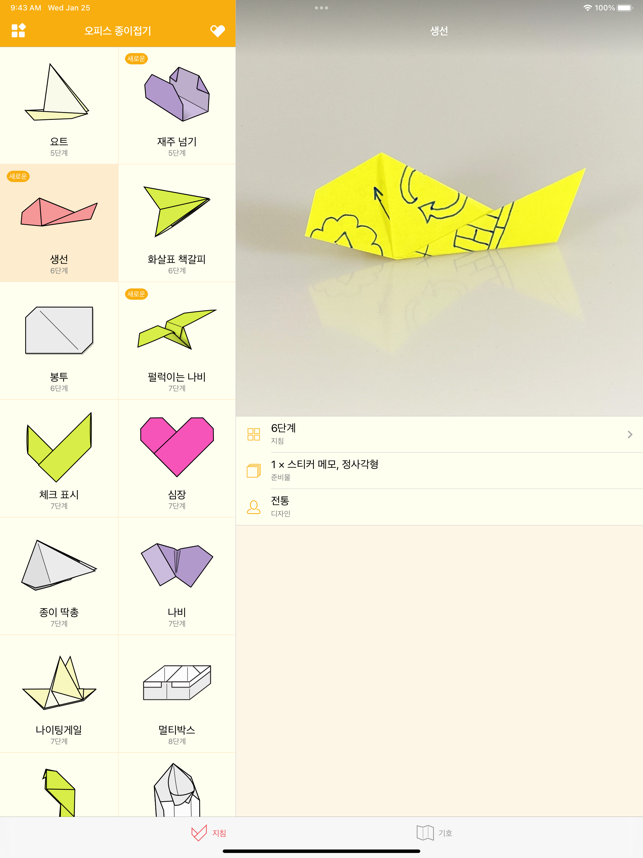Tap the 스티커 메모 materials row

coord(439,470)
